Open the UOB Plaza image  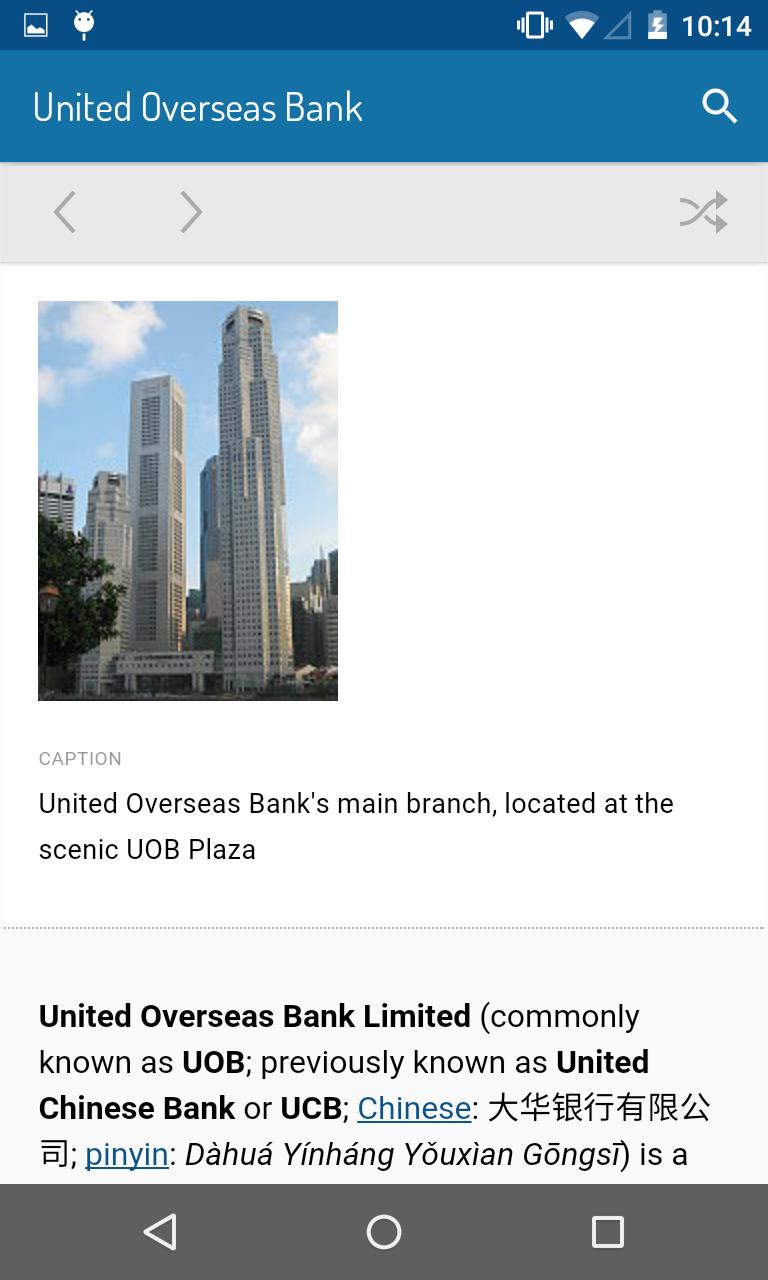click(188, 500)
